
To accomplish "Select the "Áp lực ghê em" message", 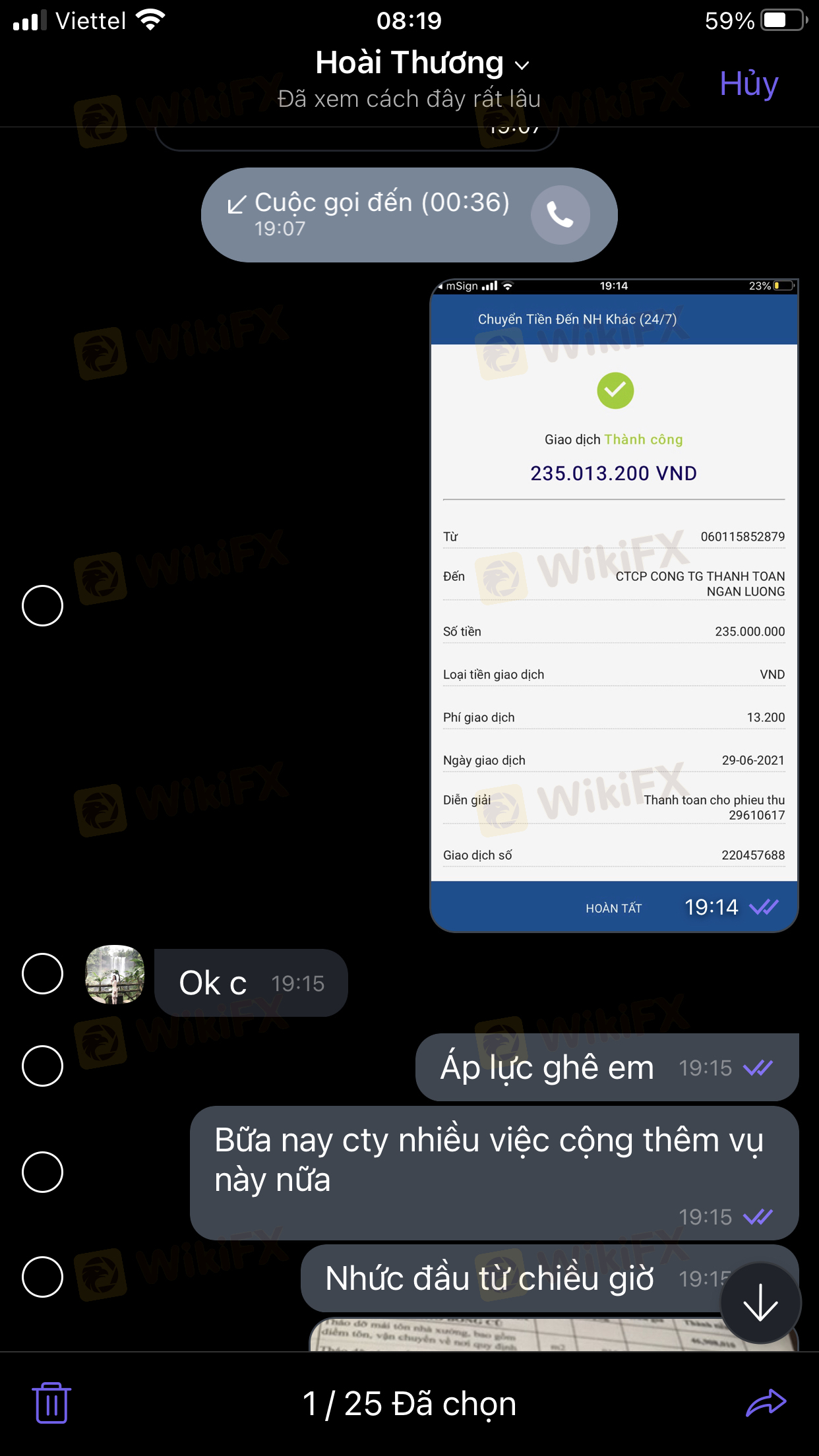I will point(42,1066).
